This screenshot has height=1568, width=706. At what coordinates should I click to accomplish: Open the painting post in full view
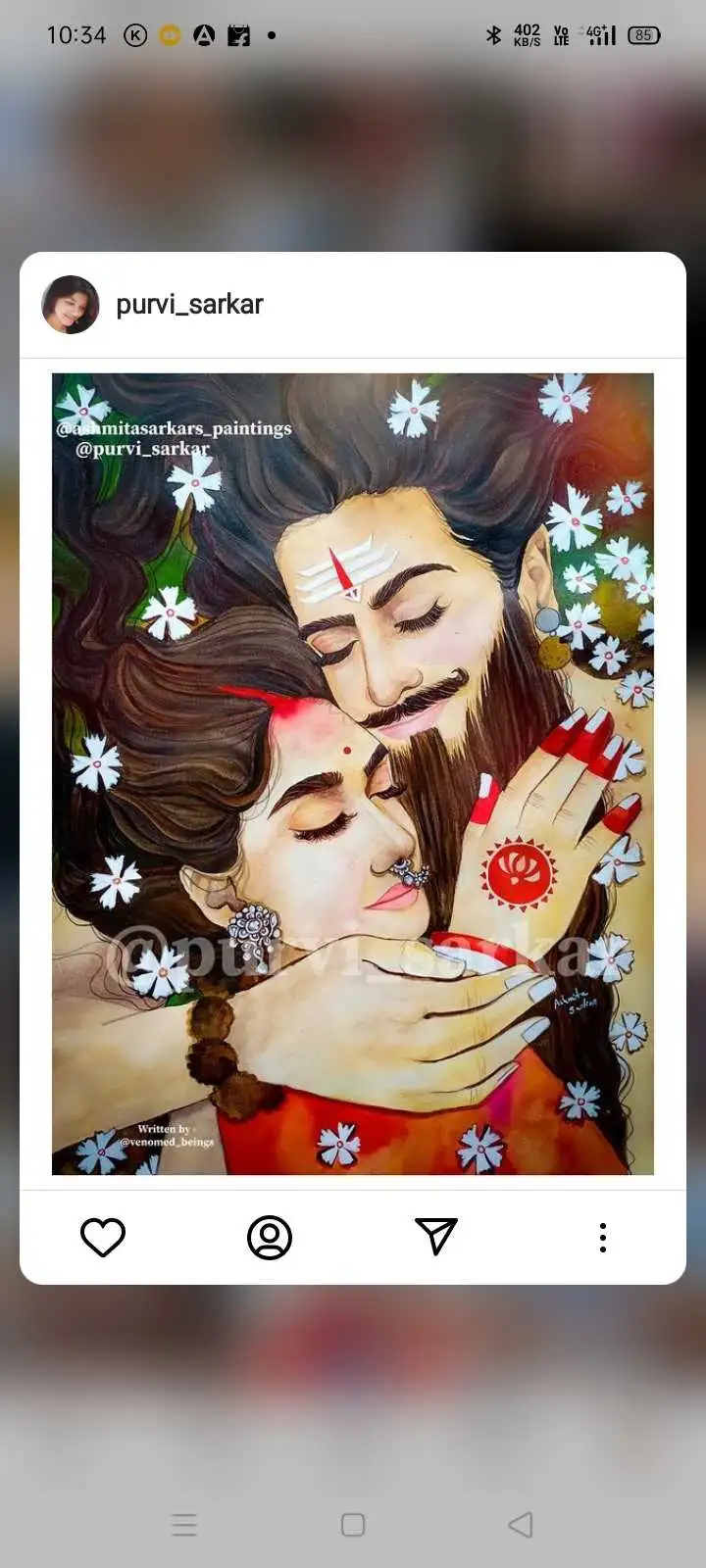point(353,773)
